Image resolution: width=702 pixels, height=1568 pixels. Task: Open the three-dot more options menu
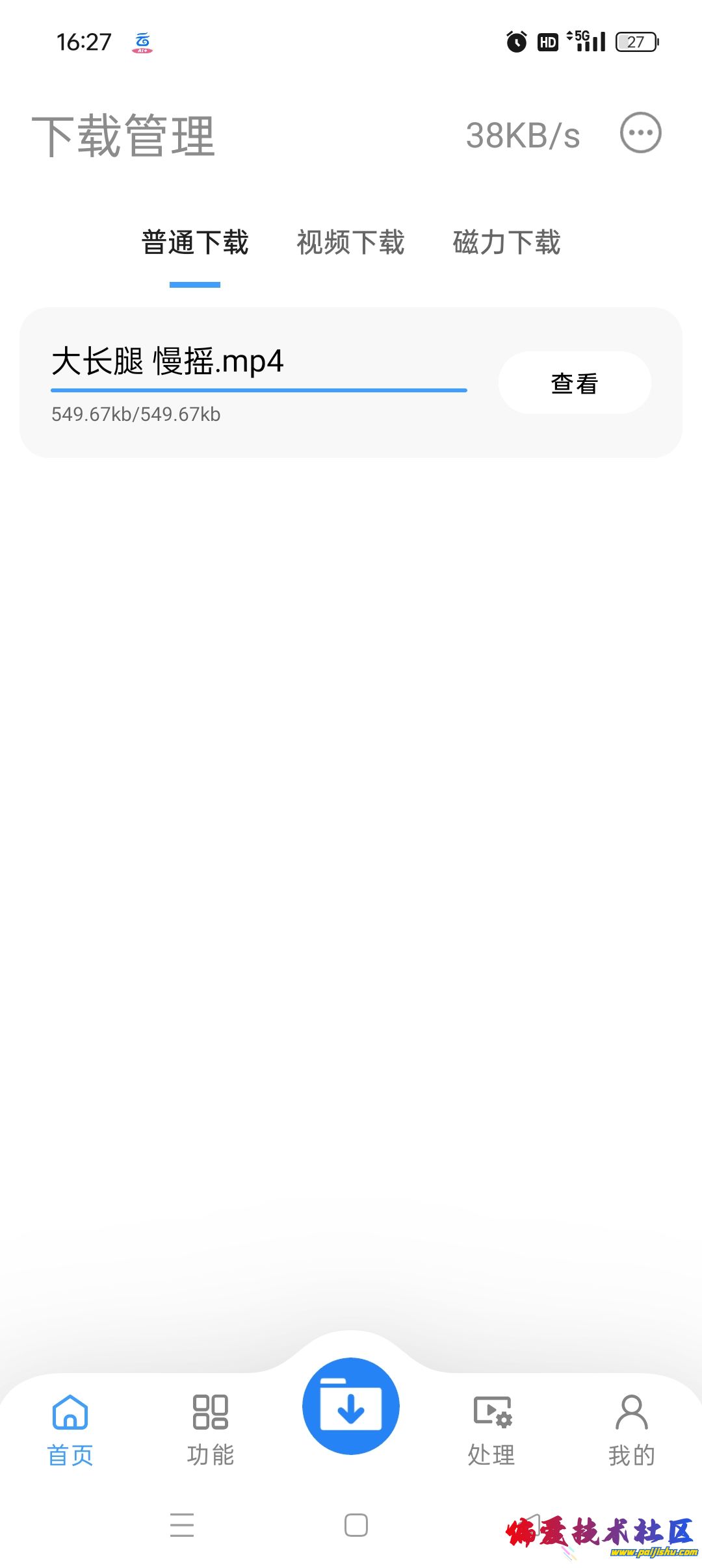coord(640,133)
